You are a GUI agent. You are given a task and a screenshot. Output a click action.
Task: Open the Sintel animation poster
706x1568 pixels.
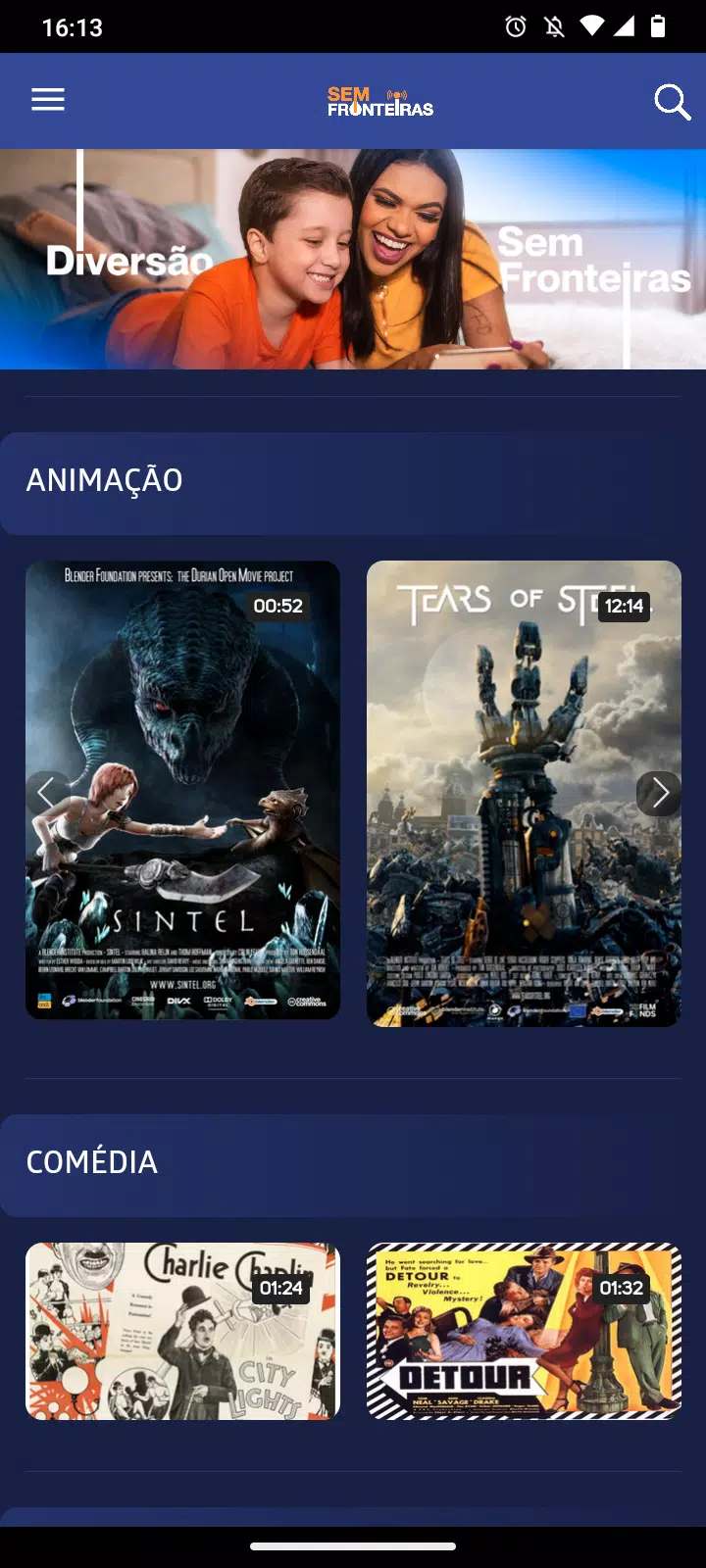(x=182, y=790)
